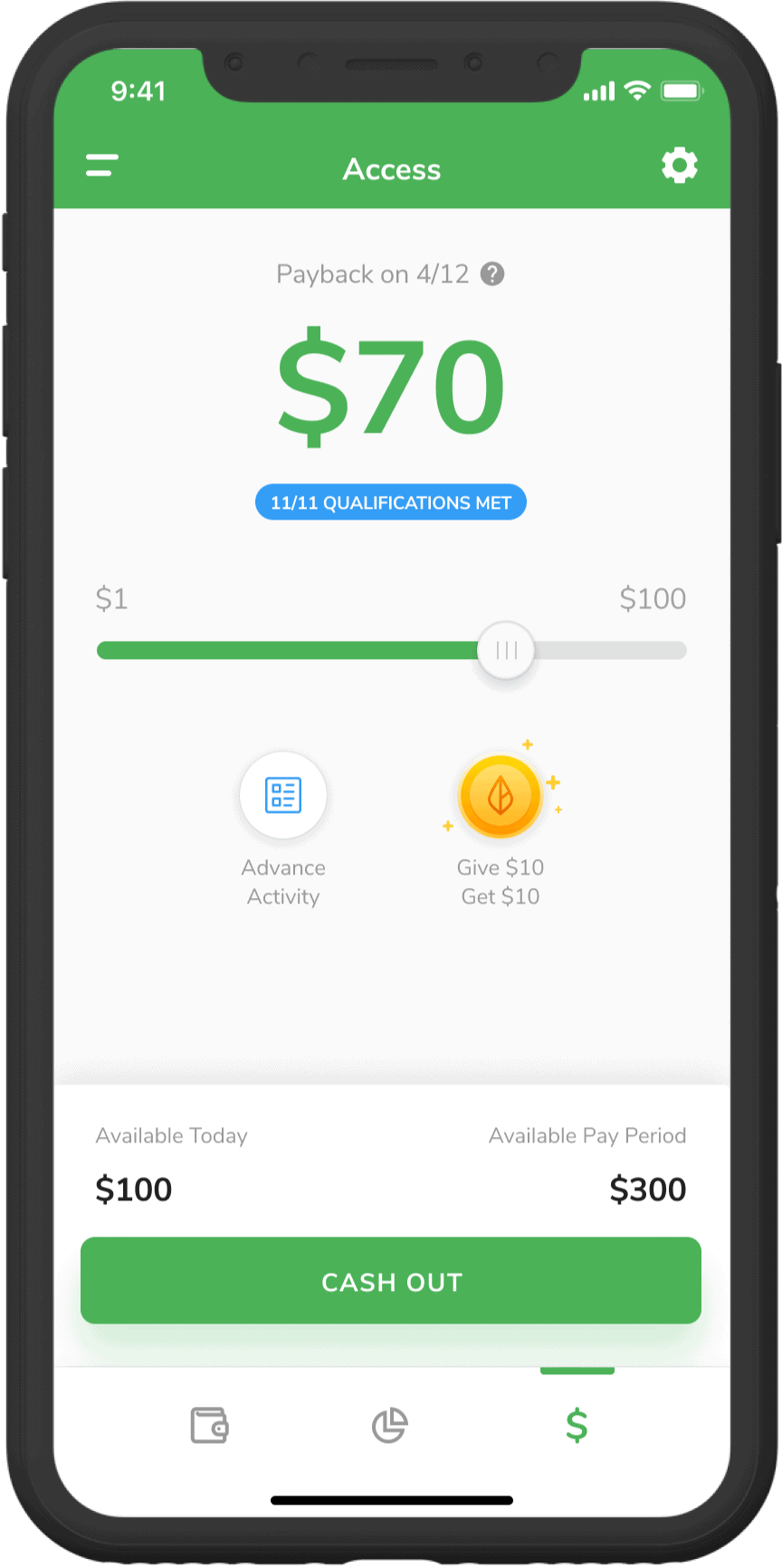Open the settings gear
782x1568 pixels.
[679, 166]
